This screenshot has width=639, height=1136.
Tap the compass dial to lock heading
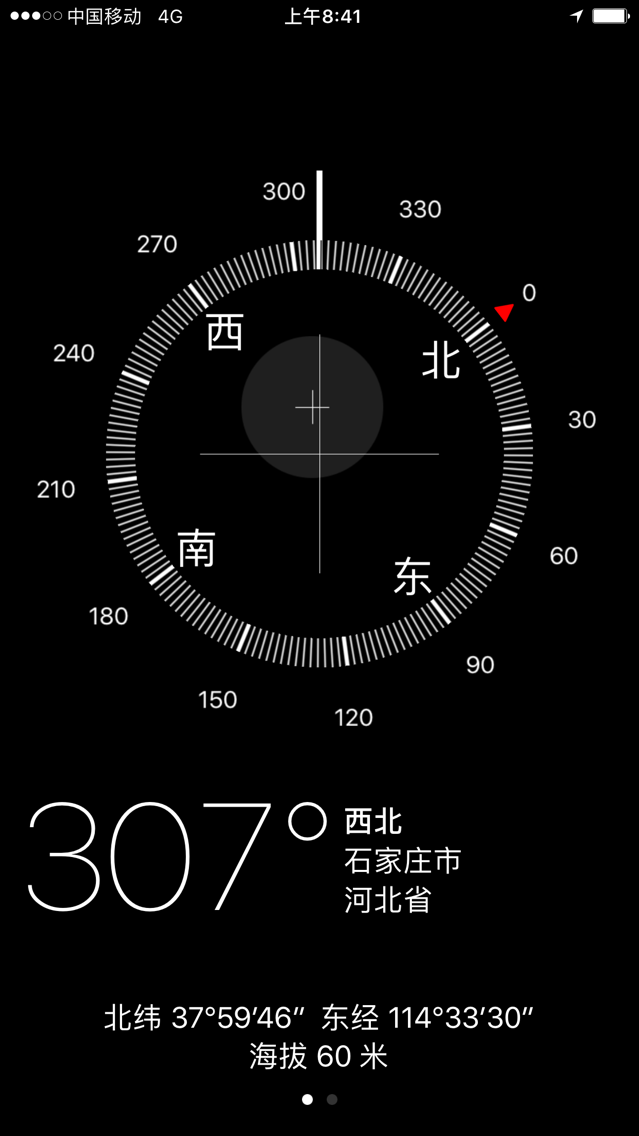click(320, 454)
